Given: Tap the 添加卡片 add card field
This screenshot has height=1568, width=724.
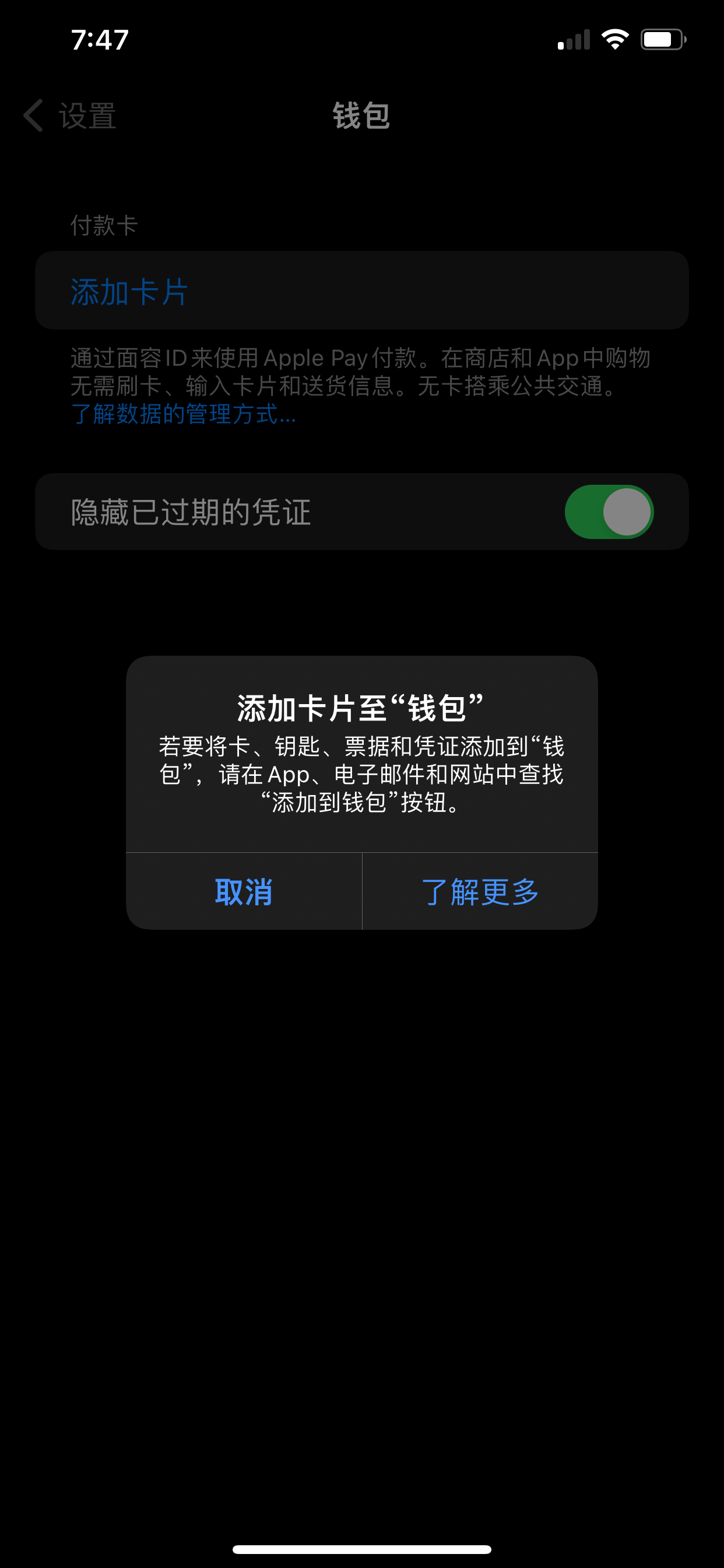Looking at the screenshot, I should [x=361, y=290].
